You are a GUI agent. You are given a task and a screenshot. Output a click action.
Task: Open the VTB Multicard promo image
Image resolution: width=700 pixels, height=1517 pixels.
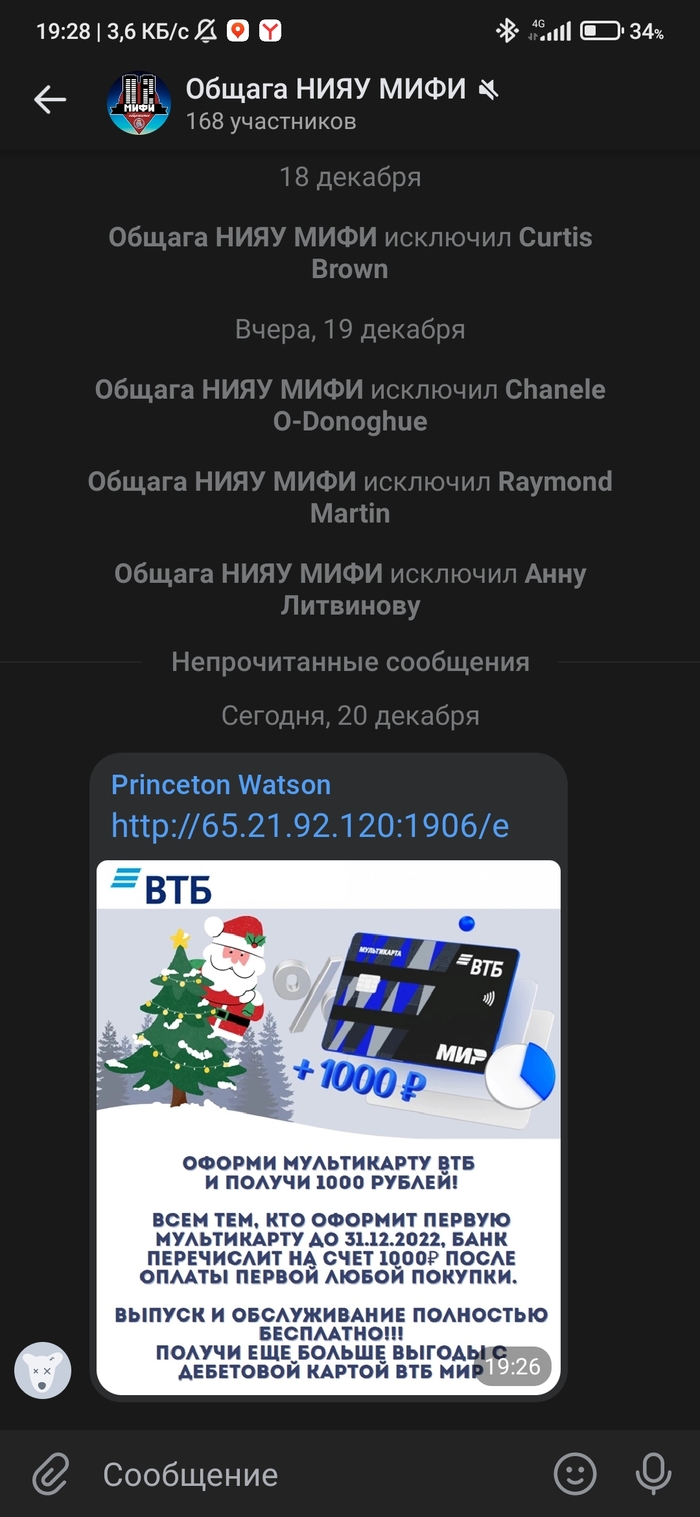pyautogui.click(x=328, y=1125)
